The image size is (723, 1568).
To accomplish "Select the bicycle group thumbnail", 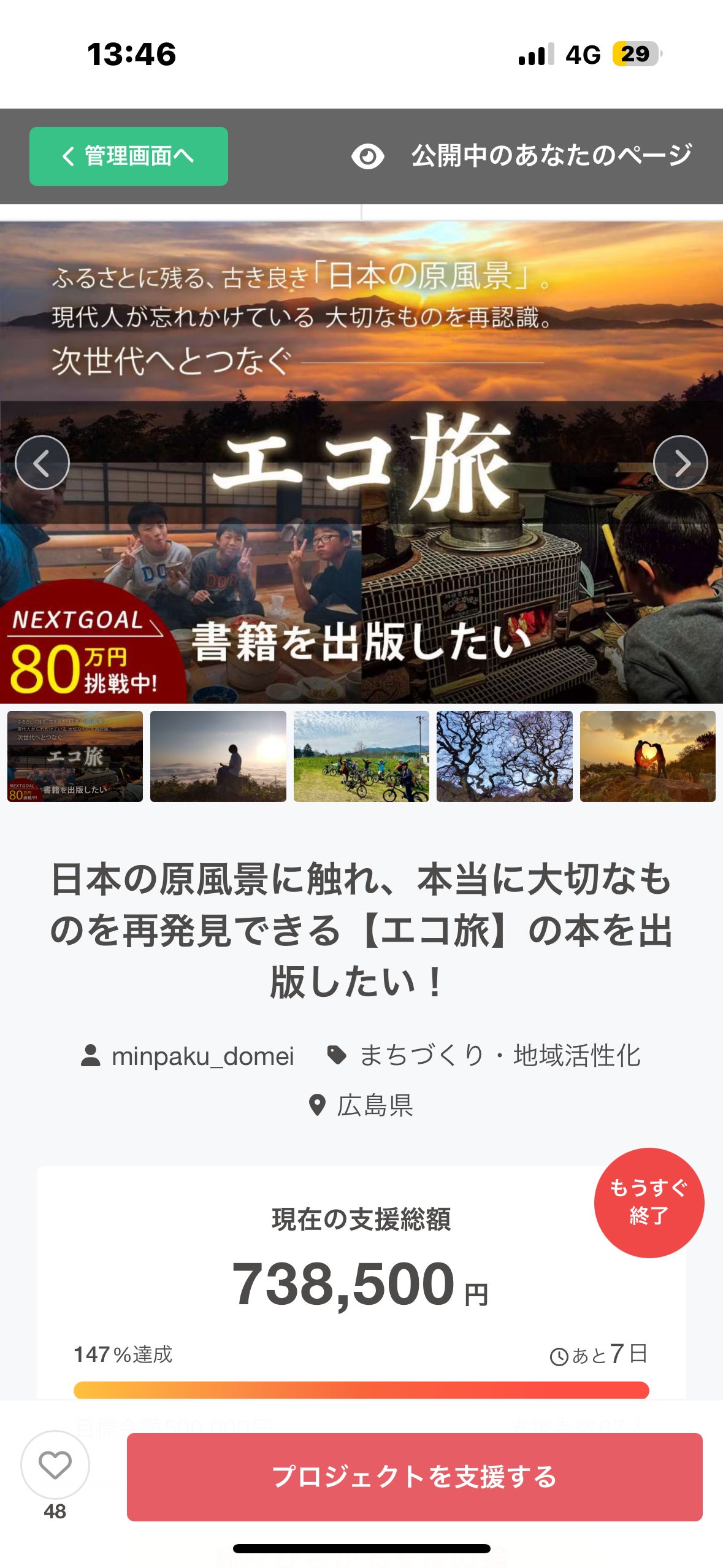I will (361, 756).
